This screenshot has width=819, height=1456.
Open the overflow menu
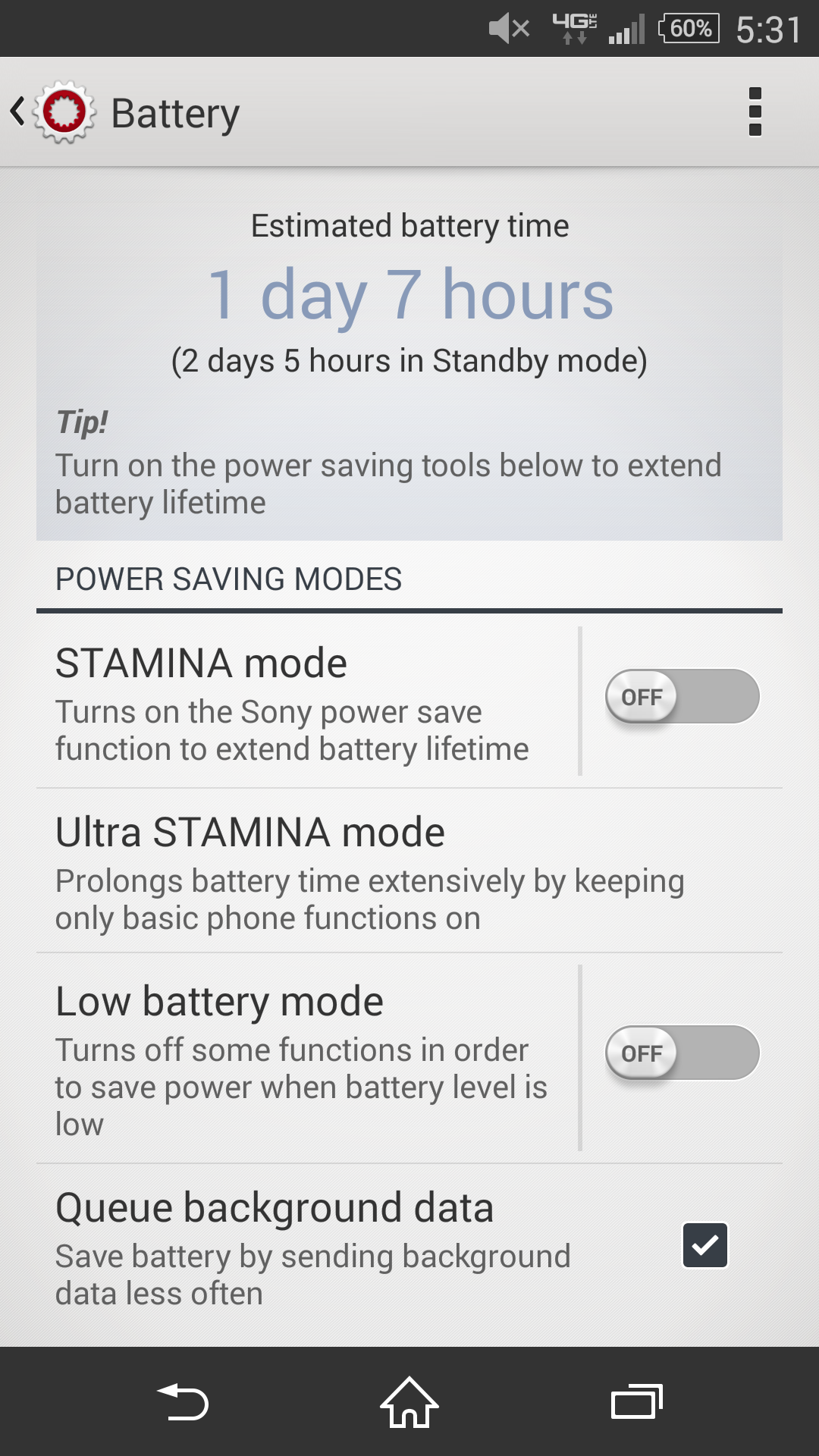(x=755, y=112)
